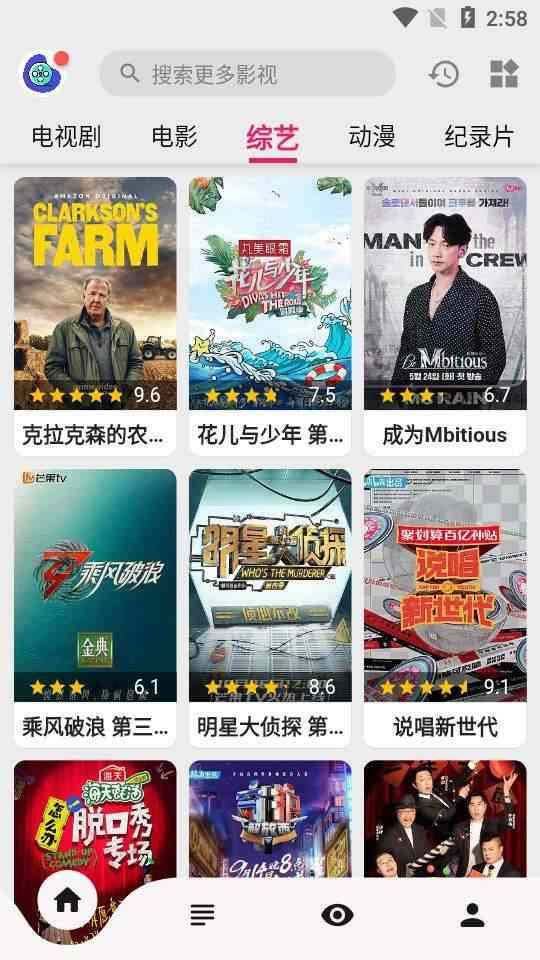Screen dimensions: 540x960
Task: Select the 综艺 tab
Action: pyautogui.click(x=272, y=137)
